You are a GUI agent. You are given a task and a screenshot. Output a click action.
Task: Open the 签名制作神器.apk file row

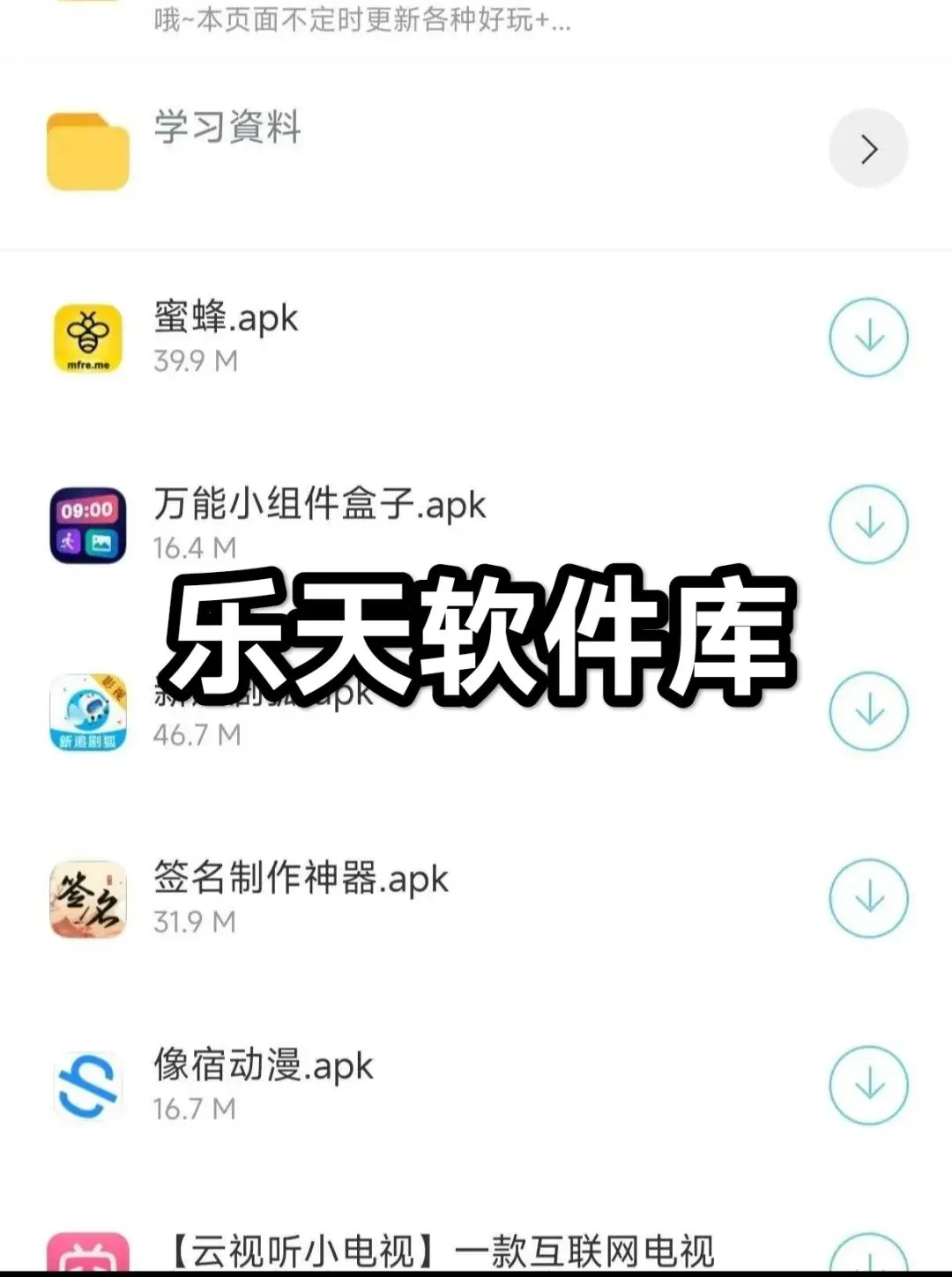coord(476,899)
